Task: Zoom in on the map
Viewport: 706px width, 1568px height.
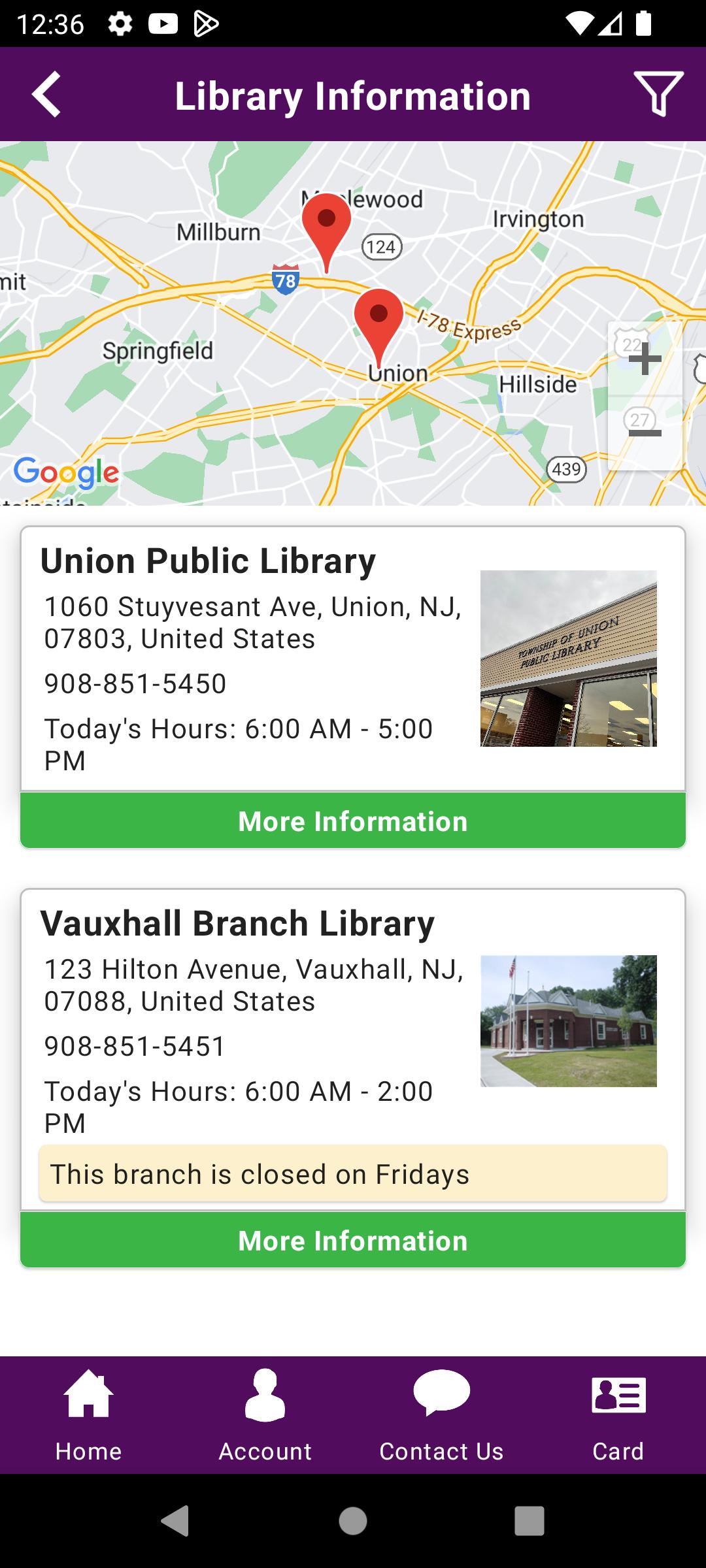Action: [645, 359]
